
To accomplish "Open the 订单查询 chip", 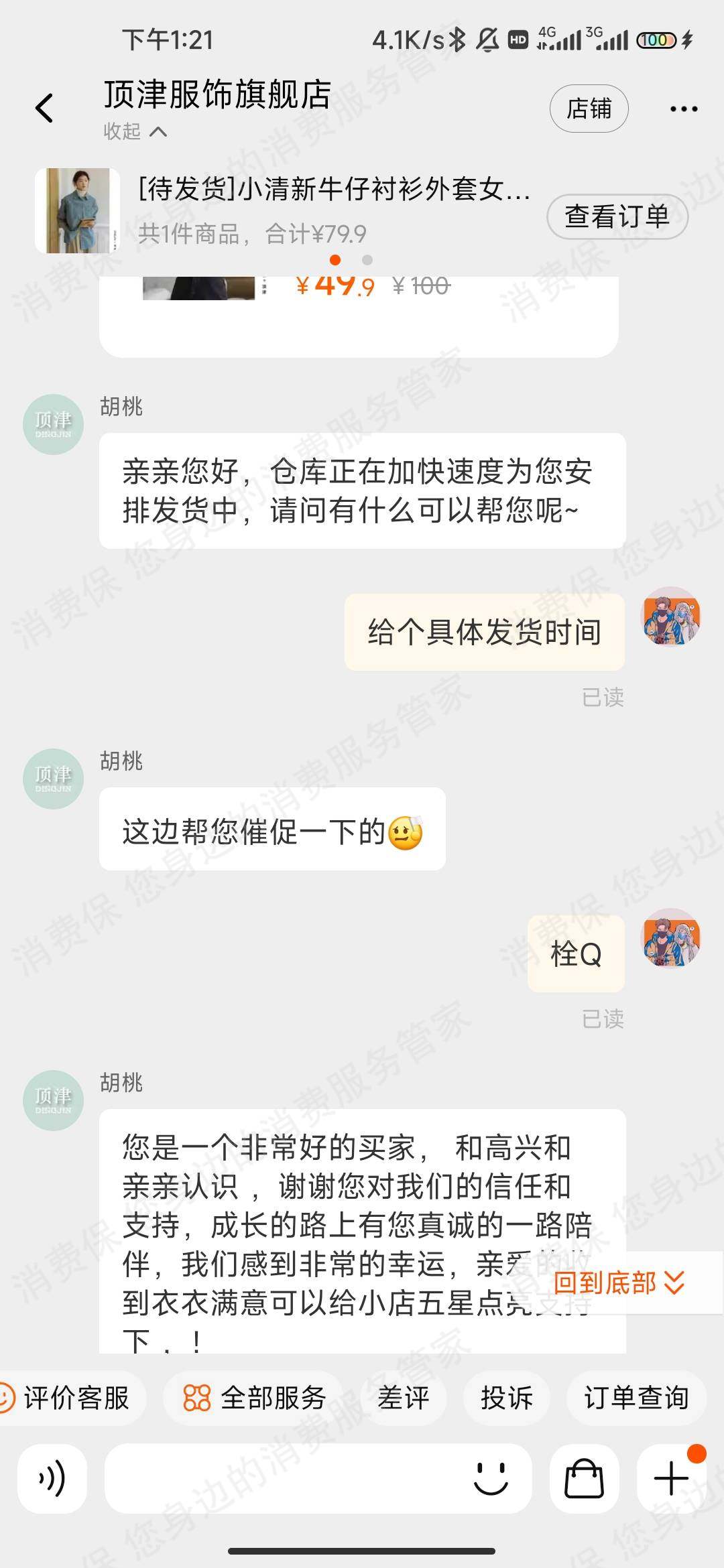I will tap(636, 1398).
